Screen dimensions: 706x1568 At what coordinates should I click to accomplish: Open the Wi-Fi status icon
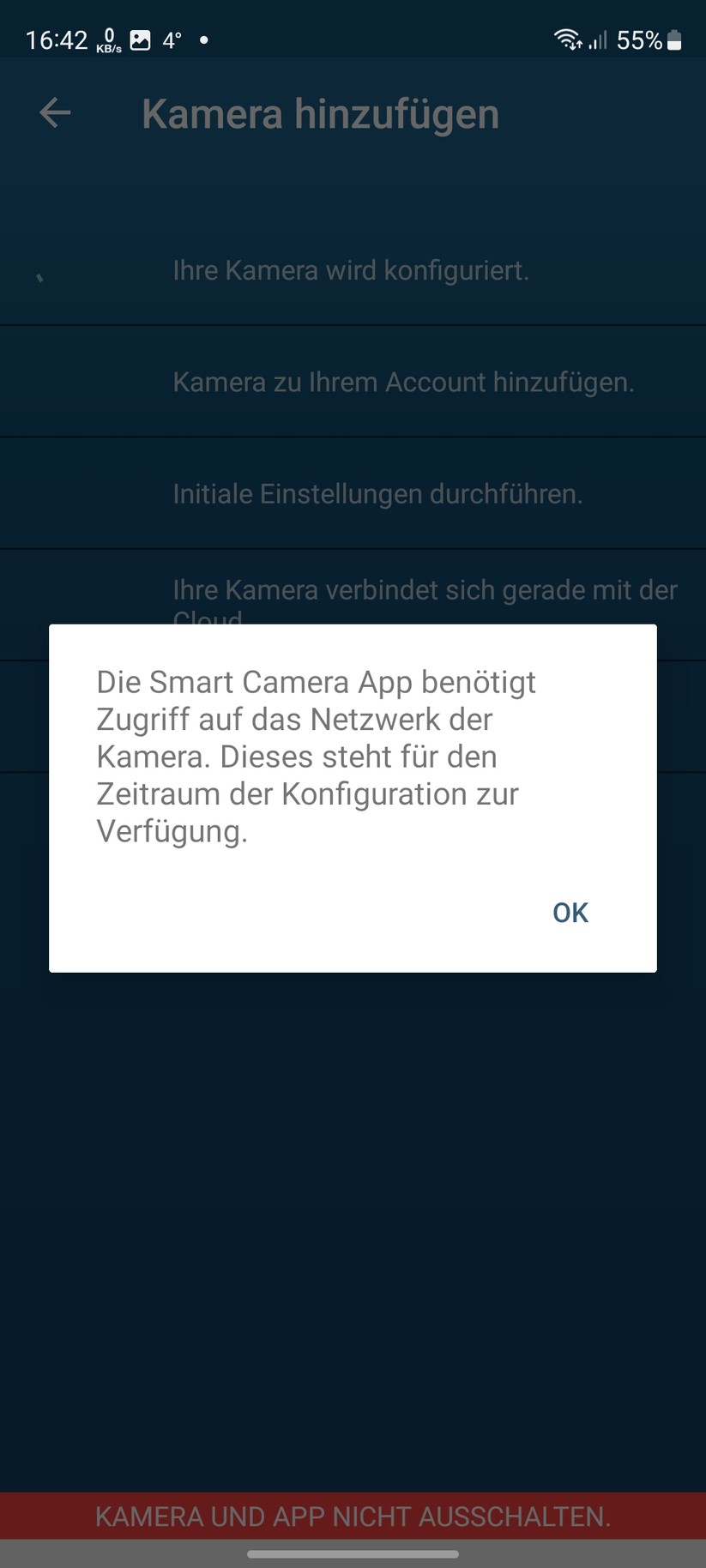566,38
